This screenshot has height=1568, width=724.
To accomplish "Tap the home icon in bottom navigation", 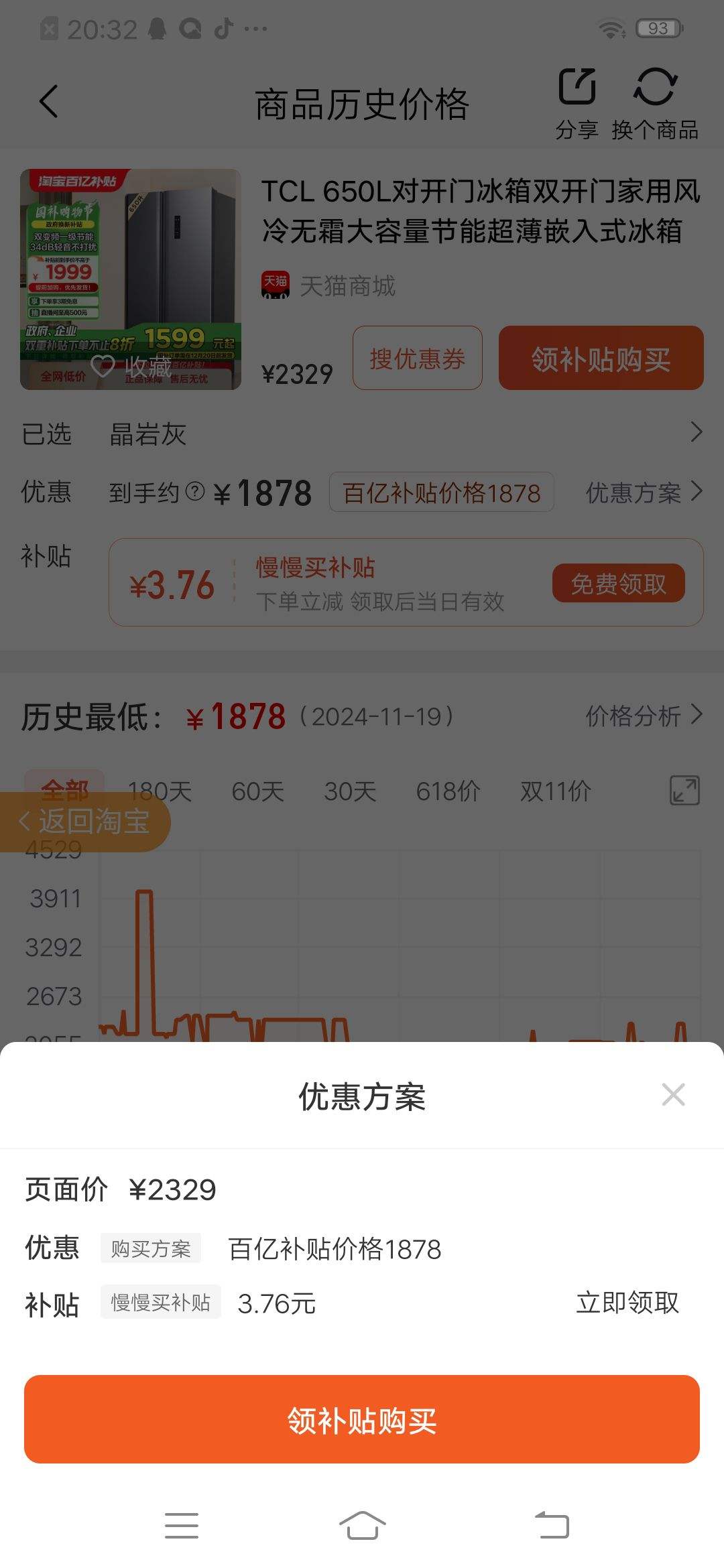I will [x=362, y=1525].
